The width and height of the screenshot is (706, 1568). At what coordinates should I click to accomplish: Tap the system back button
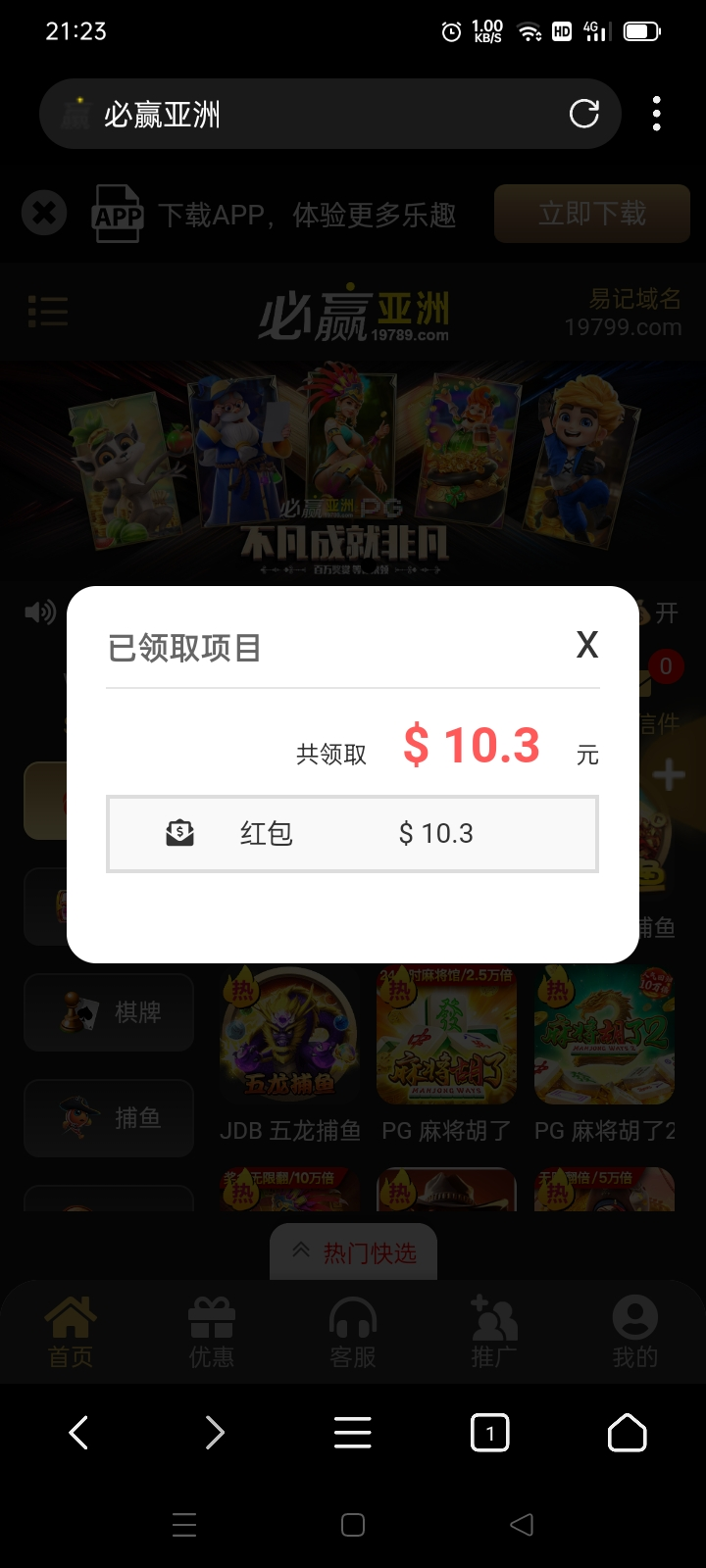pos(522,1525)
